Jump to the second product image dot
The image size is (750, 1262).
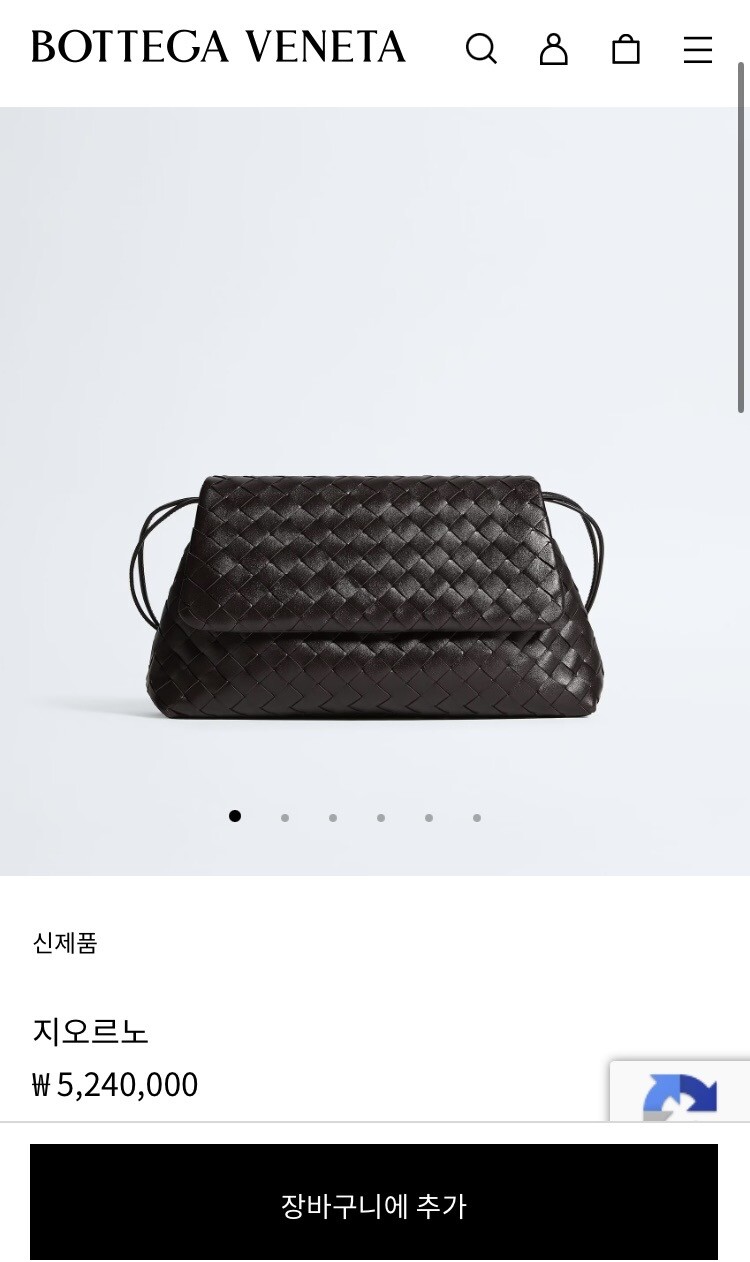point(285,817)
